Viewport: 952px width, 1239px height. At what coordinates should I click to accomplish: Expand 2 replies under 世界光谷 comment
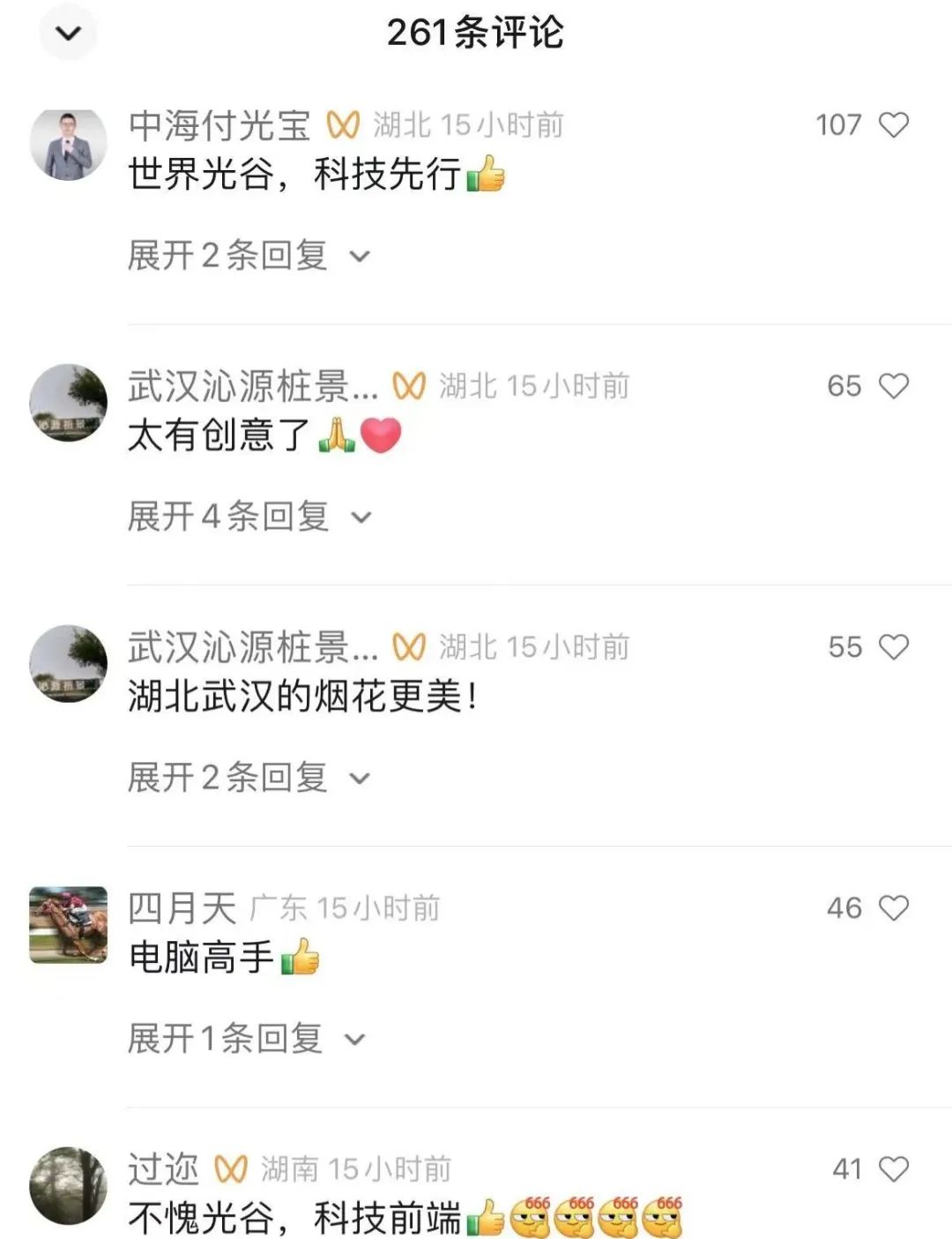tap(249, 256)
